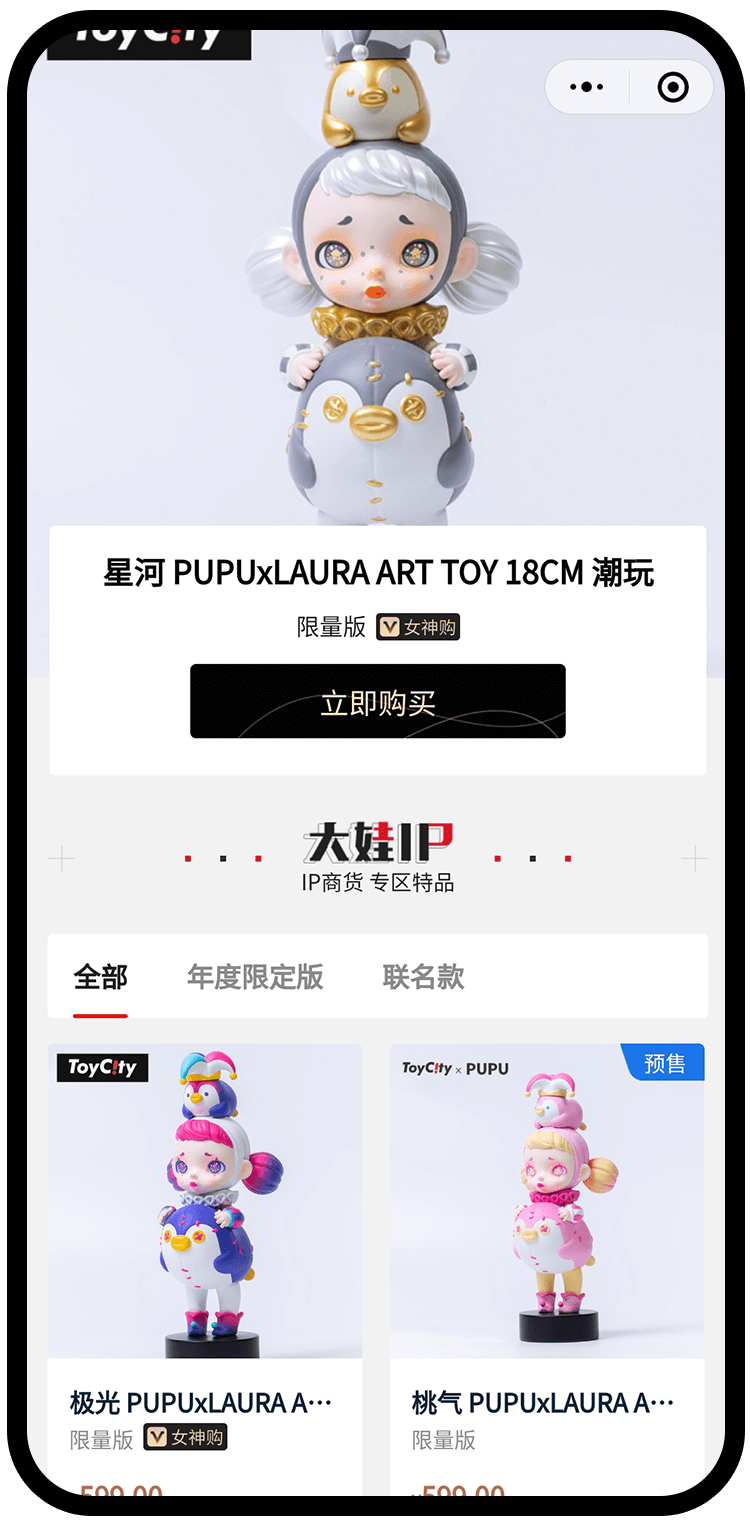This screenshot has height=1526, width=750.
Task: Open the 星河 PUPUxLAURA featured banner
Action: tap(378, 300)
